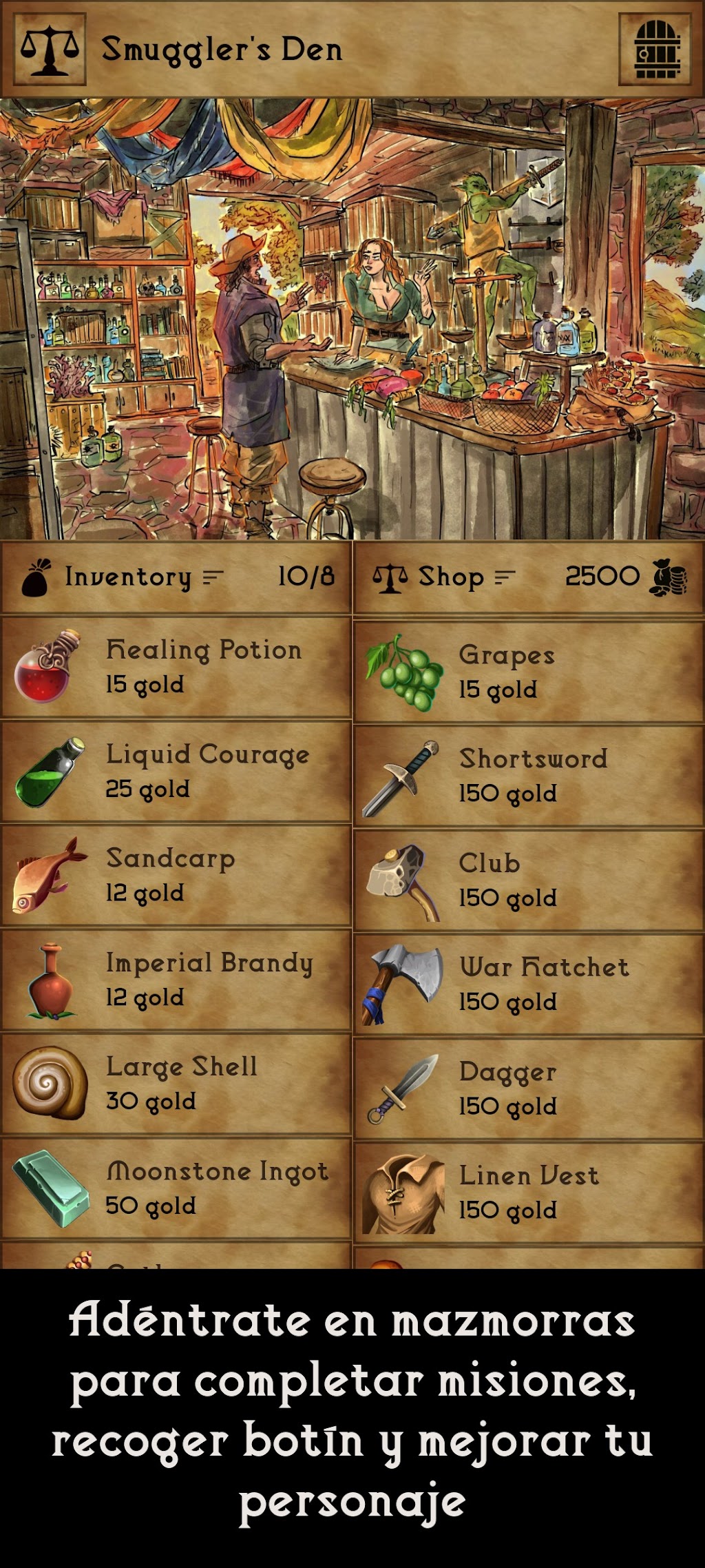
Task: Select Healing Potion from the inventory
Action: 176,667
